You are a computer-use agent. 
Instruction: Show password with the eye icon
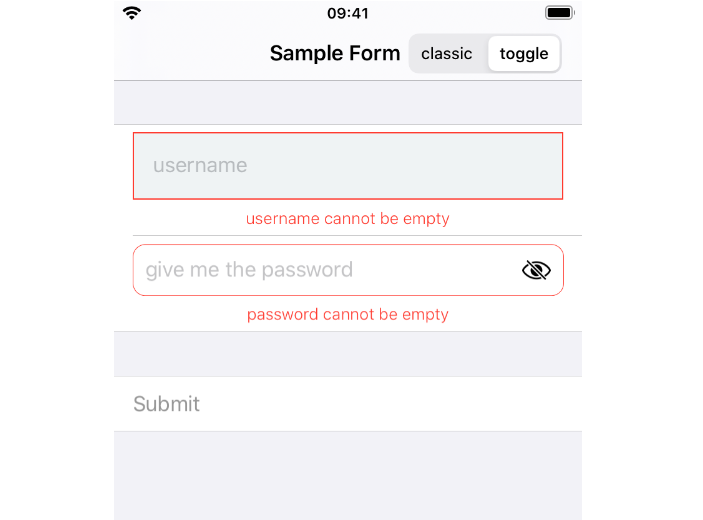pos(537,270)
